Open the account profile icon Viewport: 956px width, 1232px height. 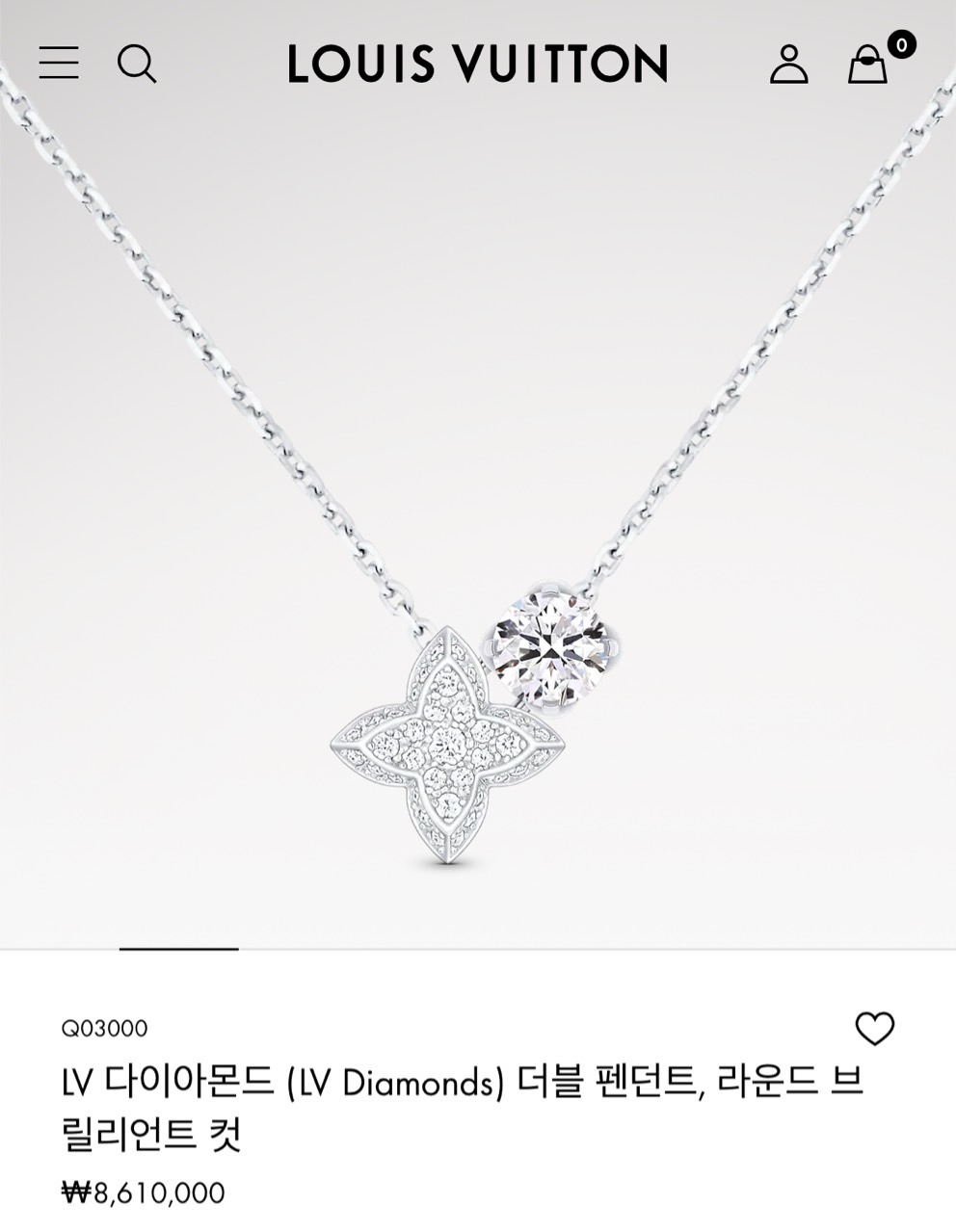(x=788, y=64)
